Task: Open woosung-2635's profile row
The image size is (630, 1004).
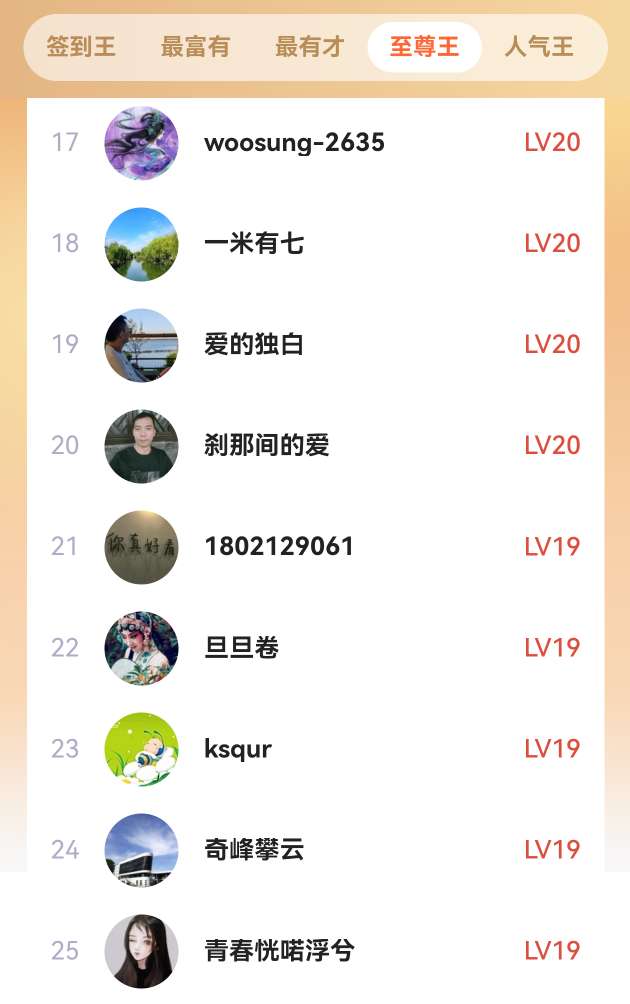Action: coord(294,143)
